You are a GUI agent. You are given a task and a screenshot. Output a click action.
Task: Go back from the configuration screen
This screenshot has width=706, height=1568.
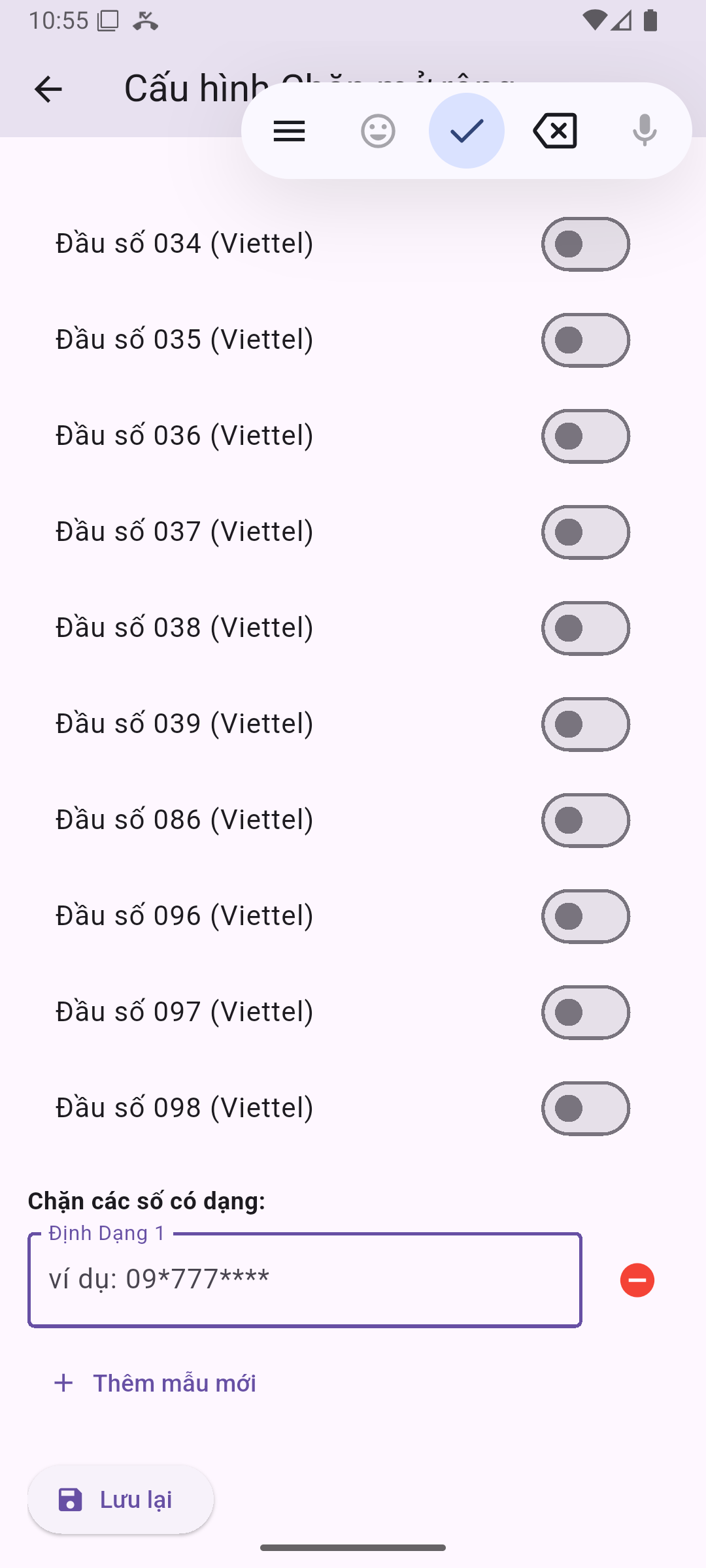(48, 89)
